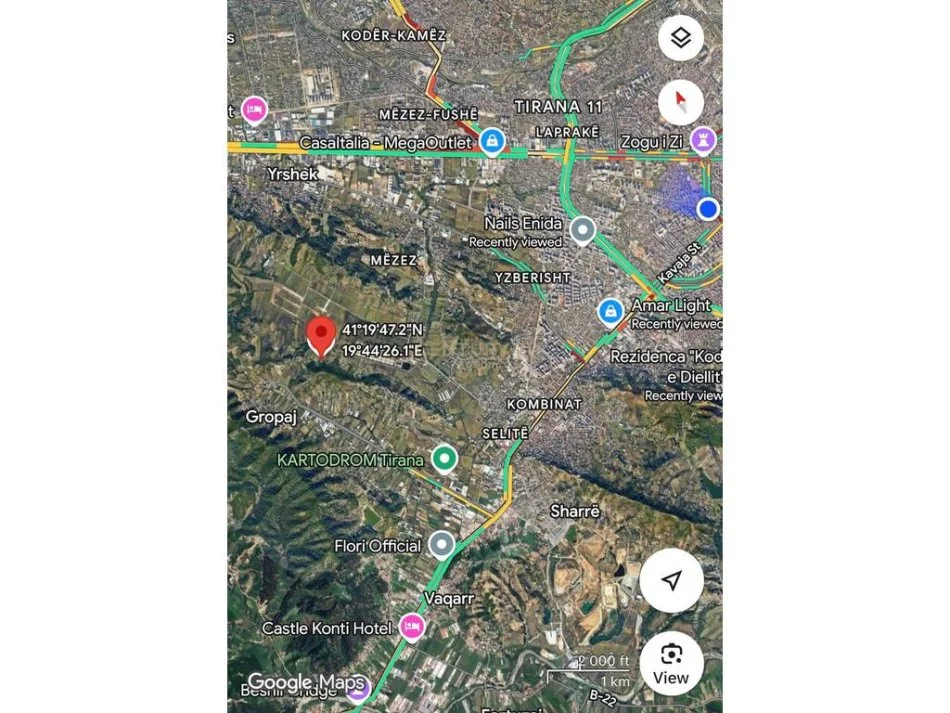Open the Lens View button
The width and height of the screenshot is (950, 713).
click(x=671, y=662)
